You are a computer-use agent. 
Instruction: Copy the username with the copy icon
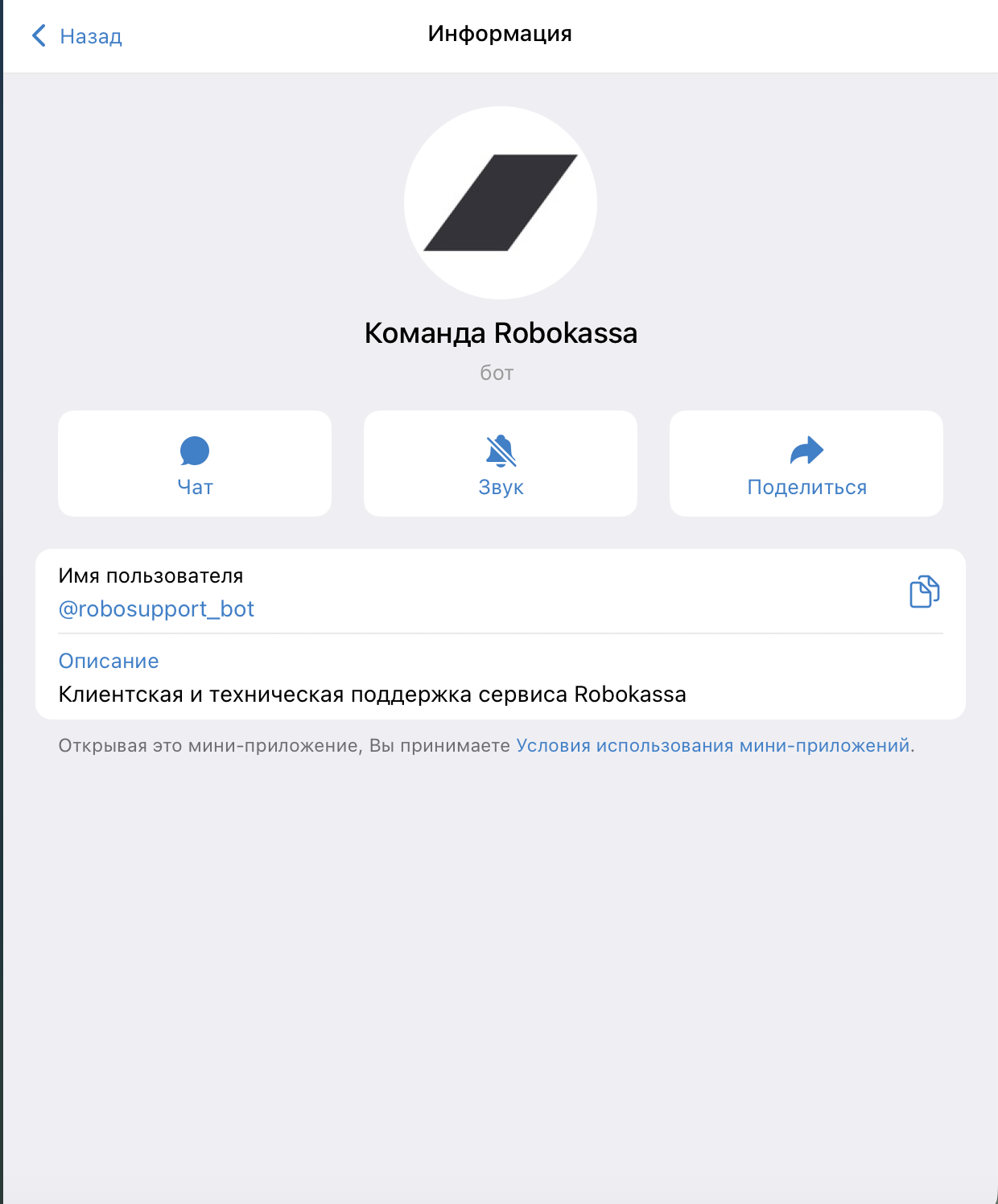(x=924, y=592)
